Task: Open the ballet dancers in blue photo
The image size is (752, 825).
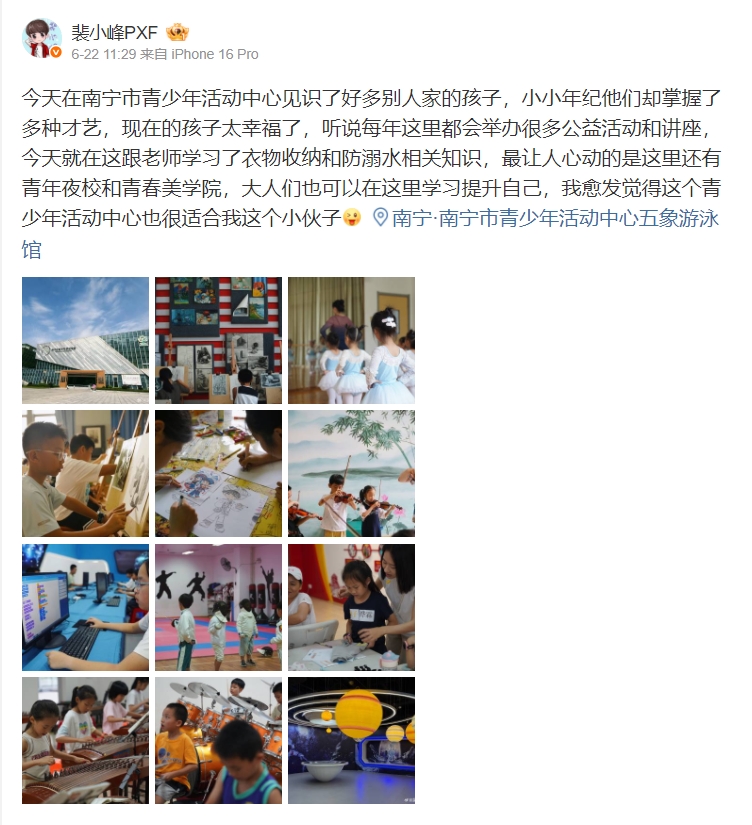Action: pos(351,340)
